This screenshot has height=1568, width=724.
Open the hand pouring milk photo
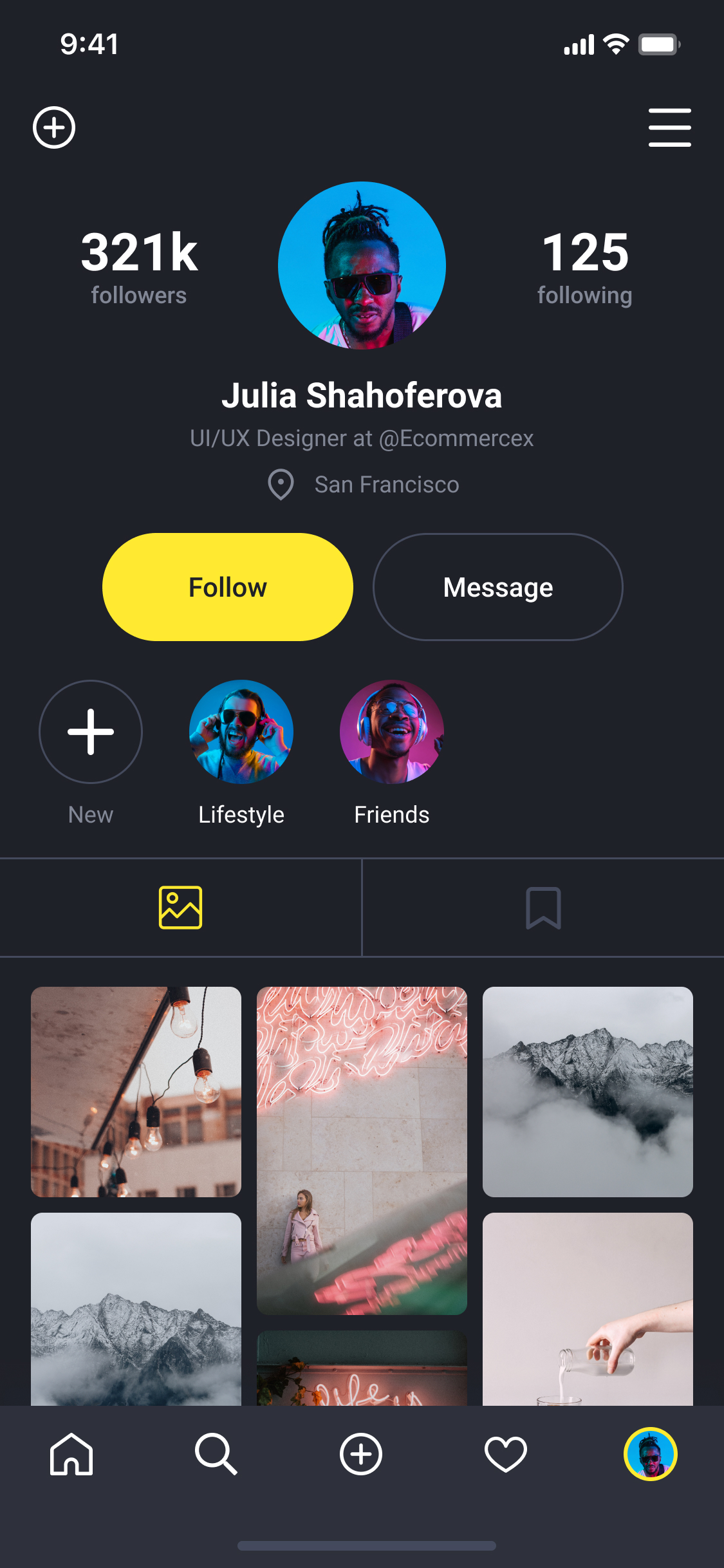(x=588, y=1309)
